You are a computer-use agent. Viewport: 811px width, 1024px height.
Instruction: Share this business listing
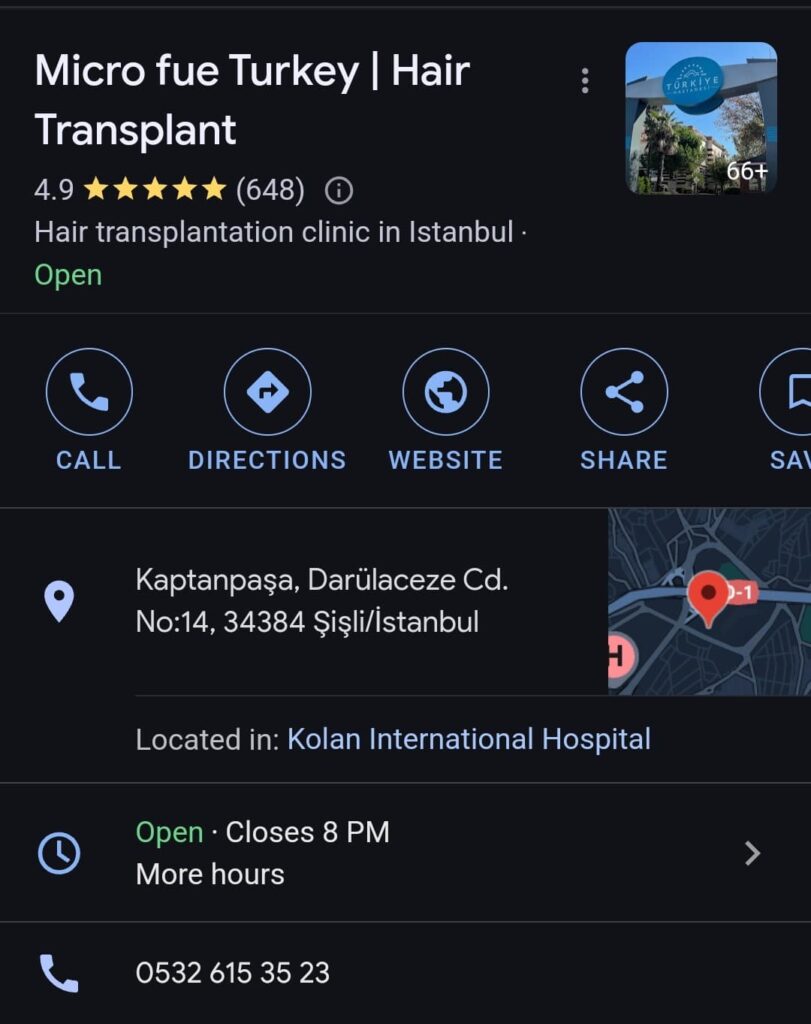[x=624, y=393]
